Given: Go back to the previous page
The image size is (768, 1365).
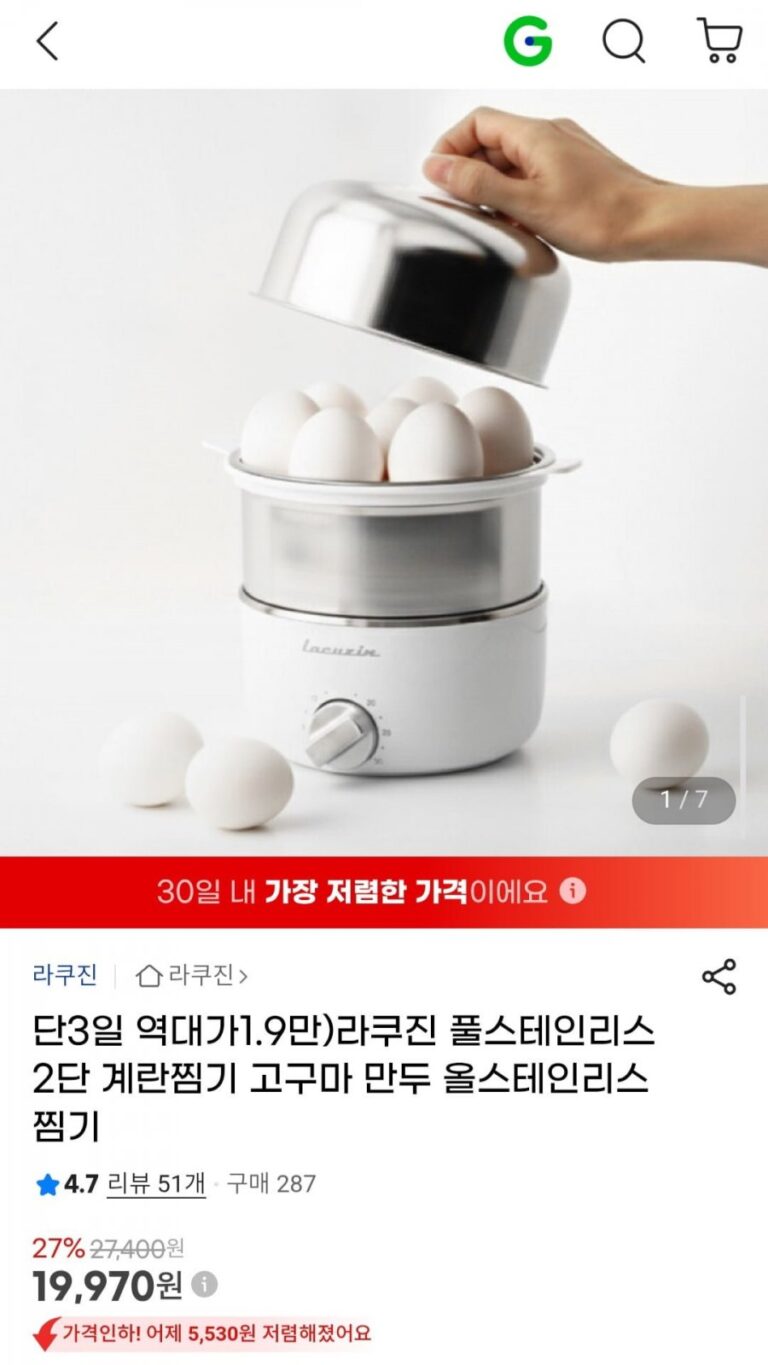Looking at the screenshot, I should tap(47, 41).
